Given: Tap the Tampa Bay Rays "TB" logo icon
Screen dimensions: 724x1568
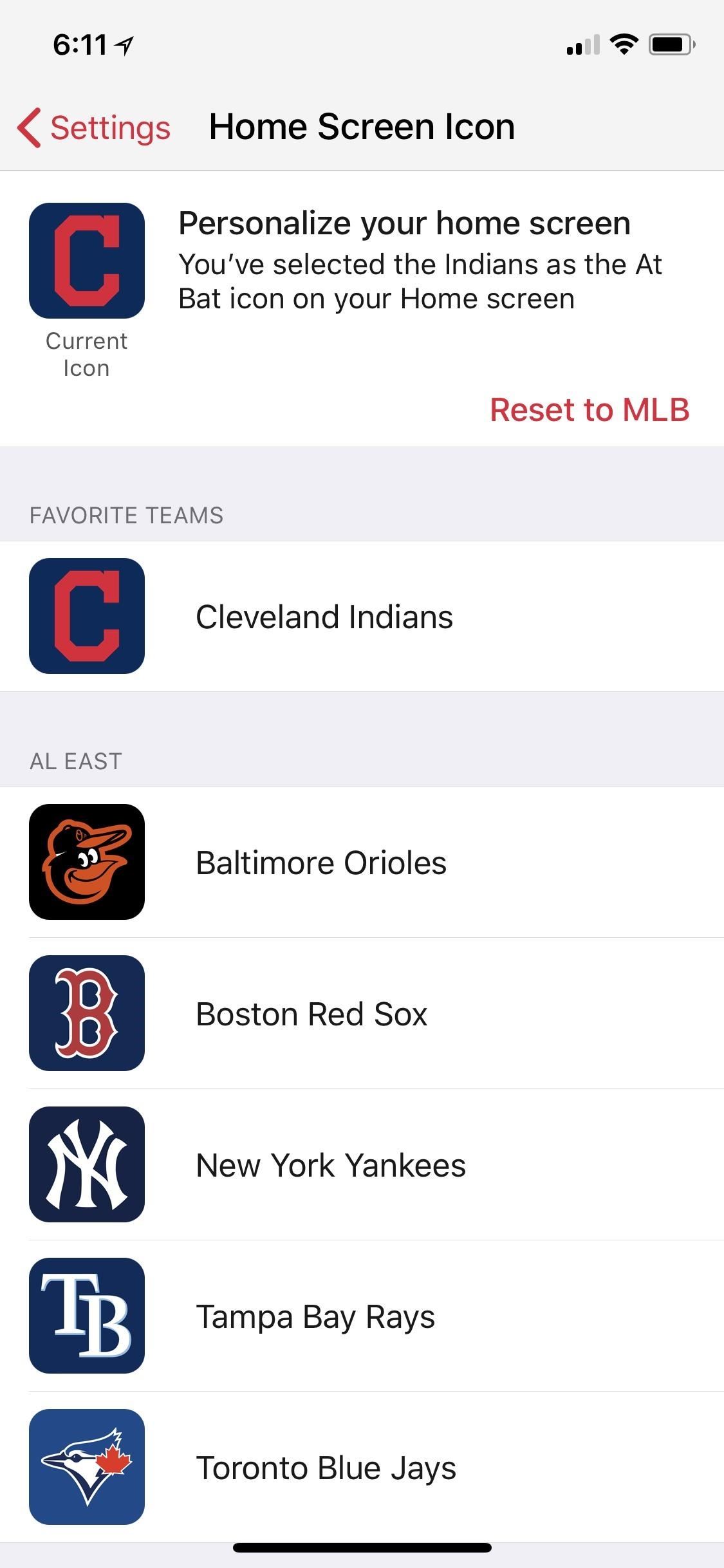Looking at the screenshot, I should coord(88,1315).
